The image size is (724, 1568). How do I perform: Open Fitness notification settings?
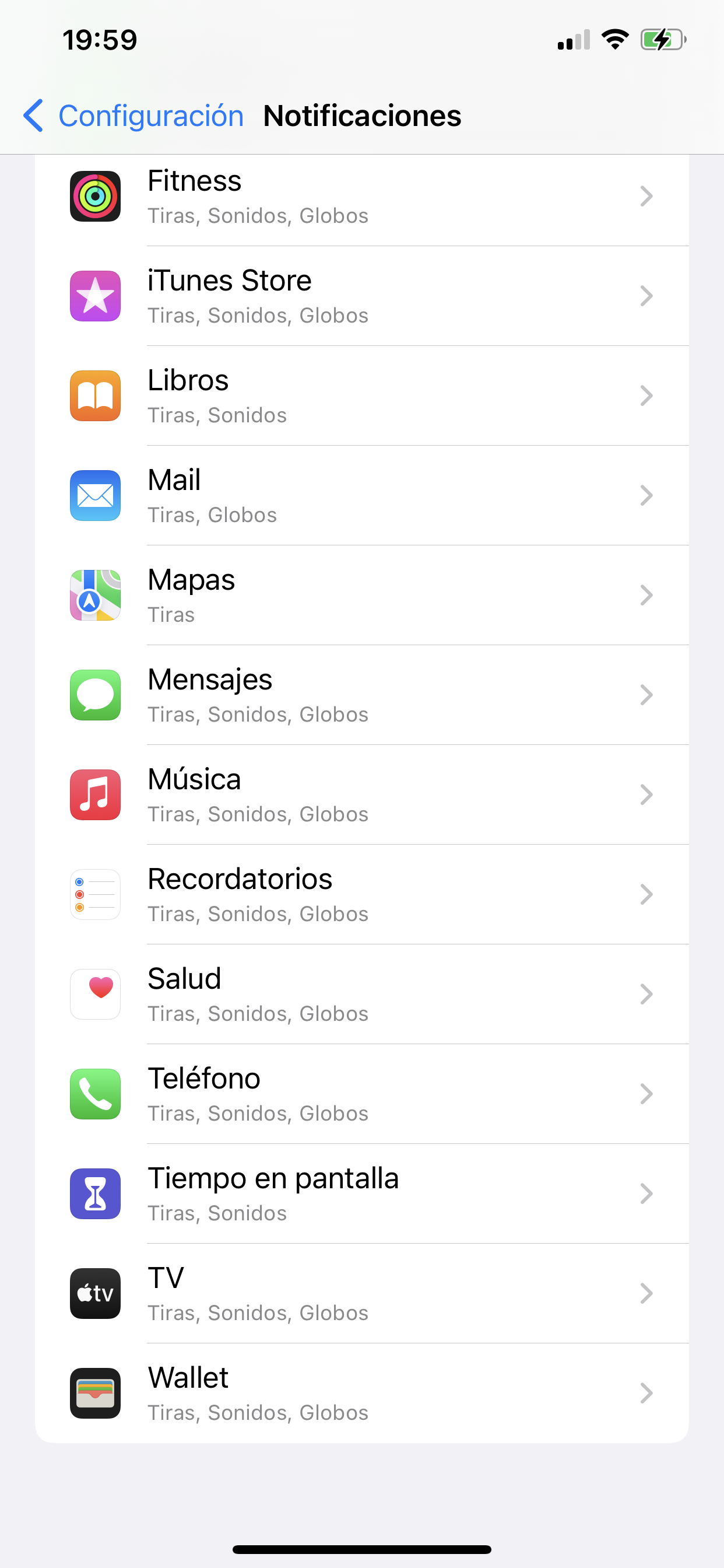[x=361, y=197]
